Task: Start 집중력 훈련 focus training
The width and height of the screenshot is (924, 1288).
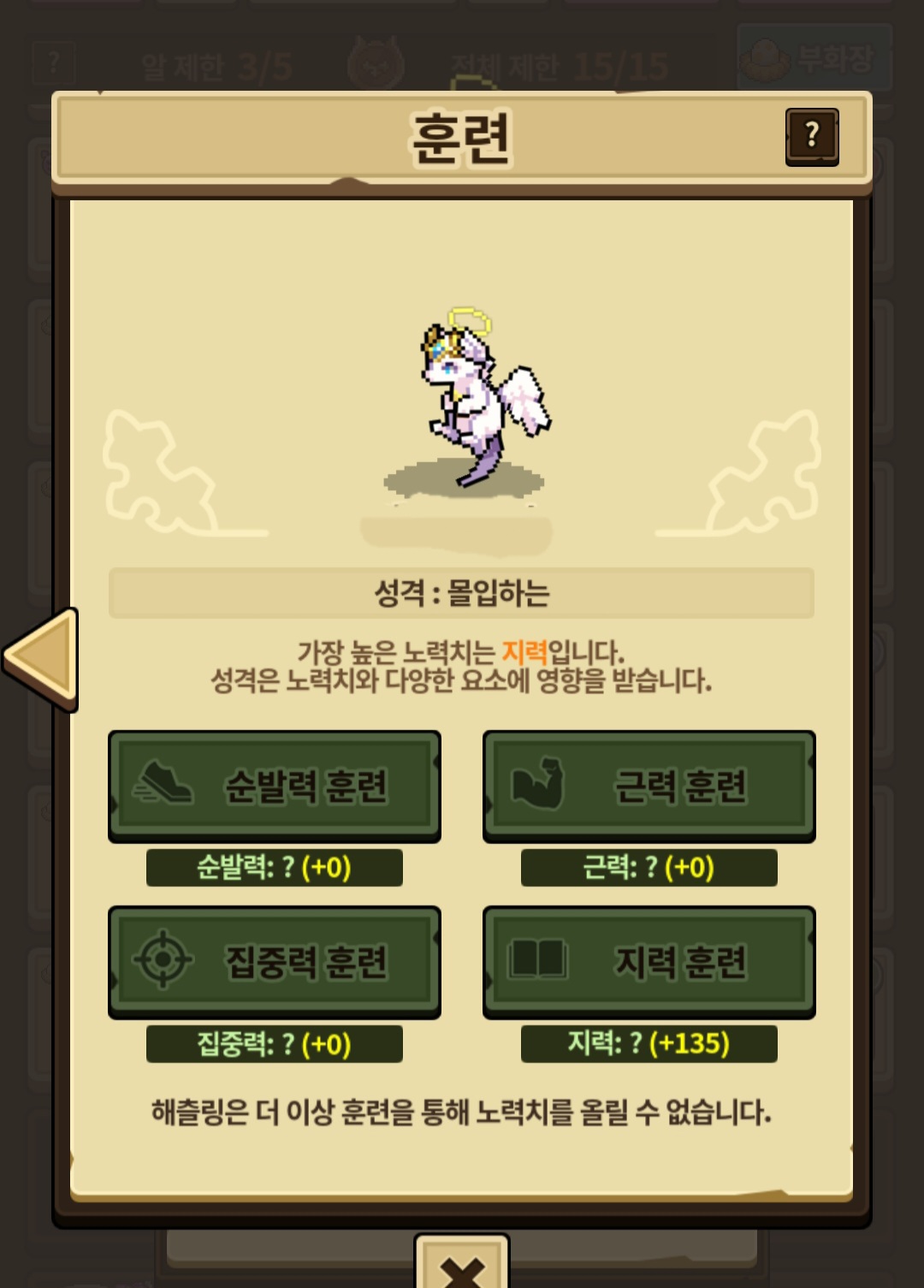Action: 275,962
